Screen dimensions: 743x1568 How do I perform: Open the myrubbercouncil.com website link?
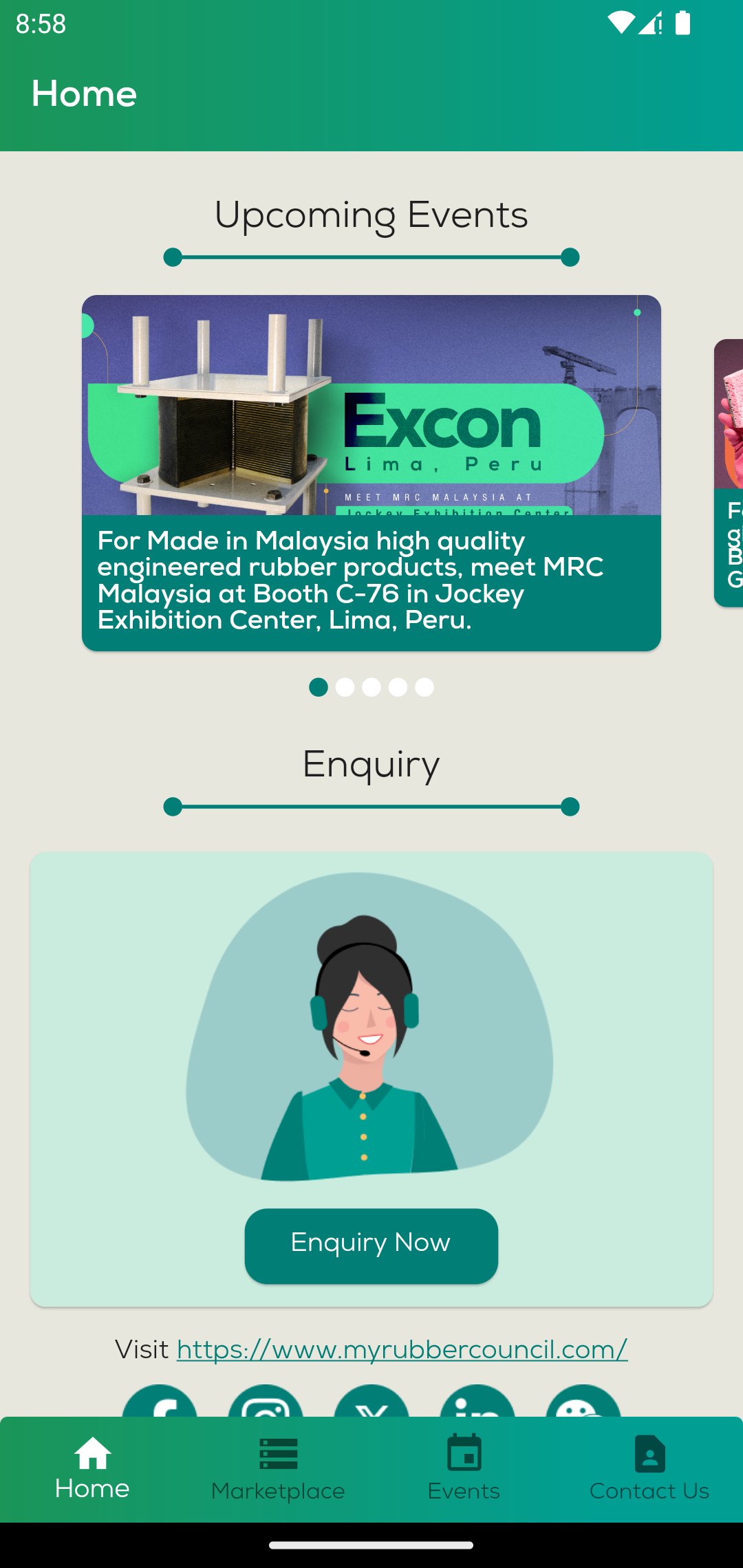(402, 1349)
